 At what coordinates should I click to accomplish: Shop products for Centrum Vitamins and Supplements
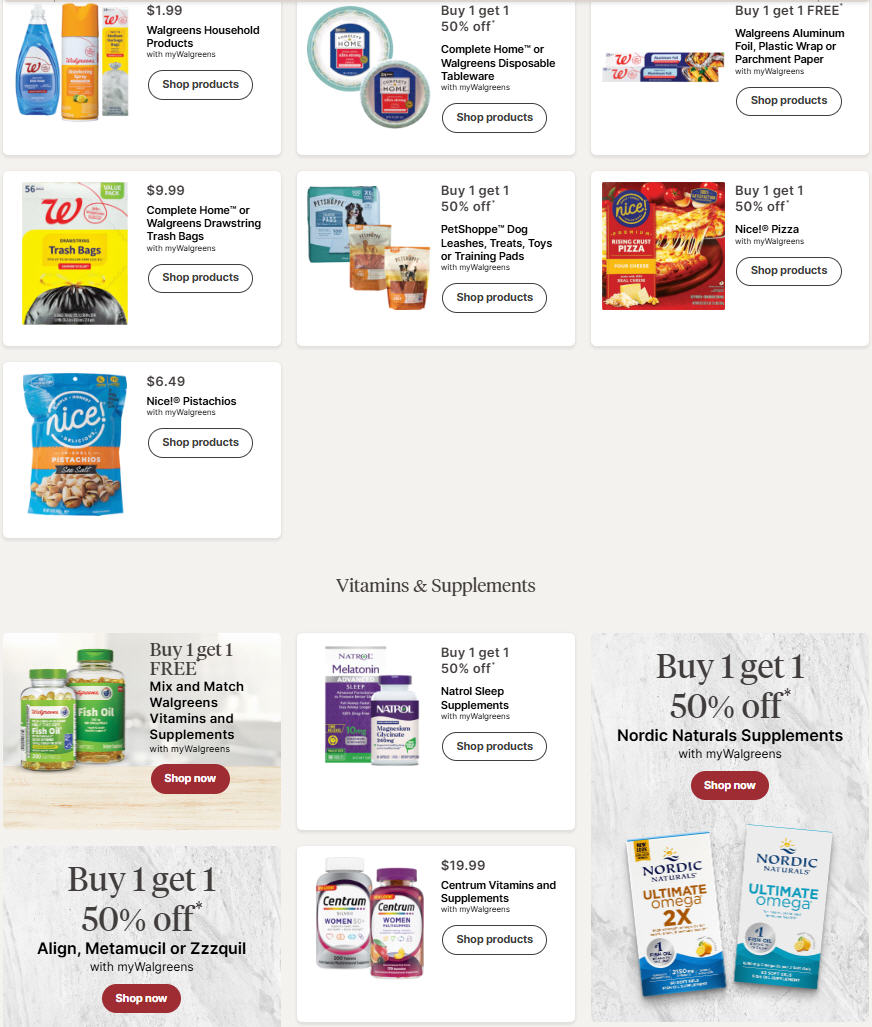click(494, 940)
